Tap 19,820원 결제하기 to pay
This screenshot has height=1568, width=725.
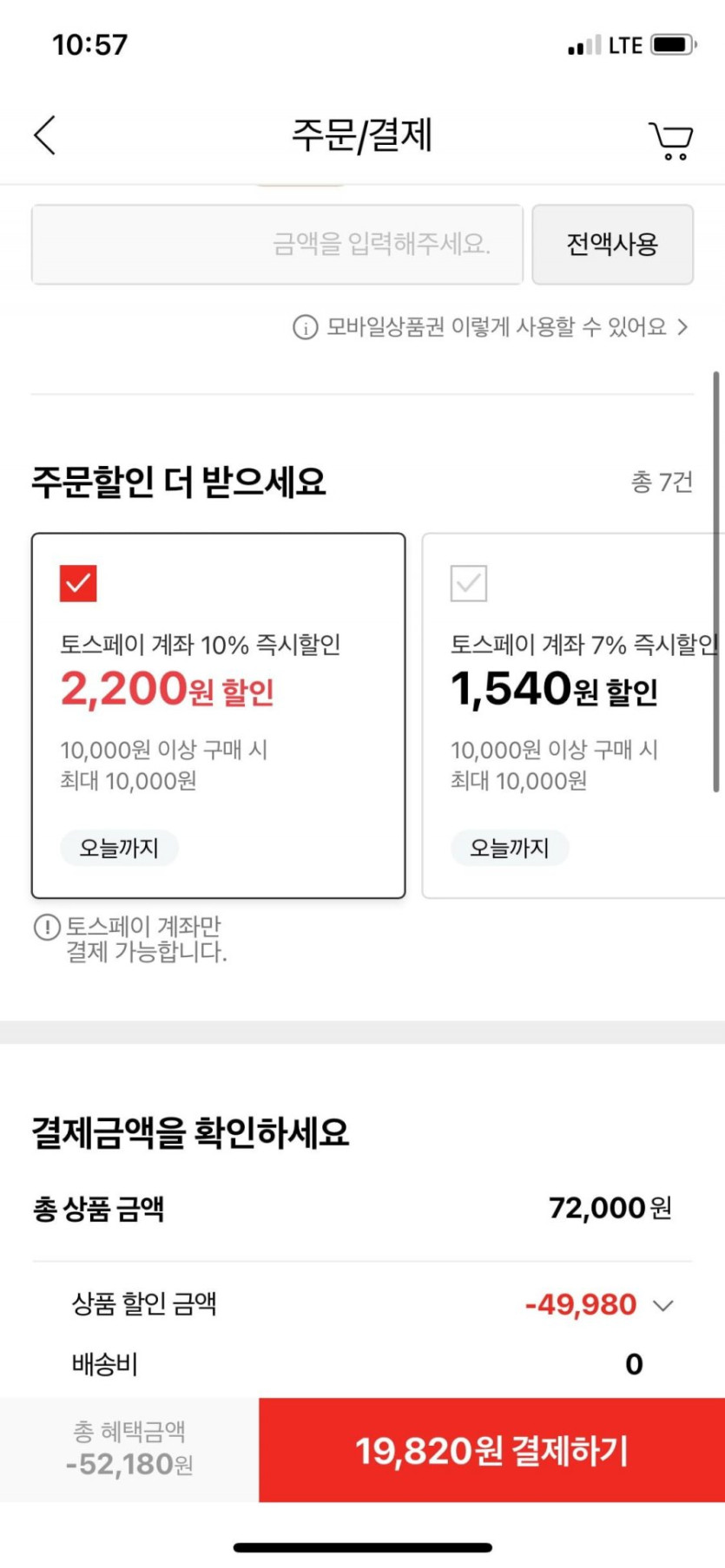(x=491, y=1449)
